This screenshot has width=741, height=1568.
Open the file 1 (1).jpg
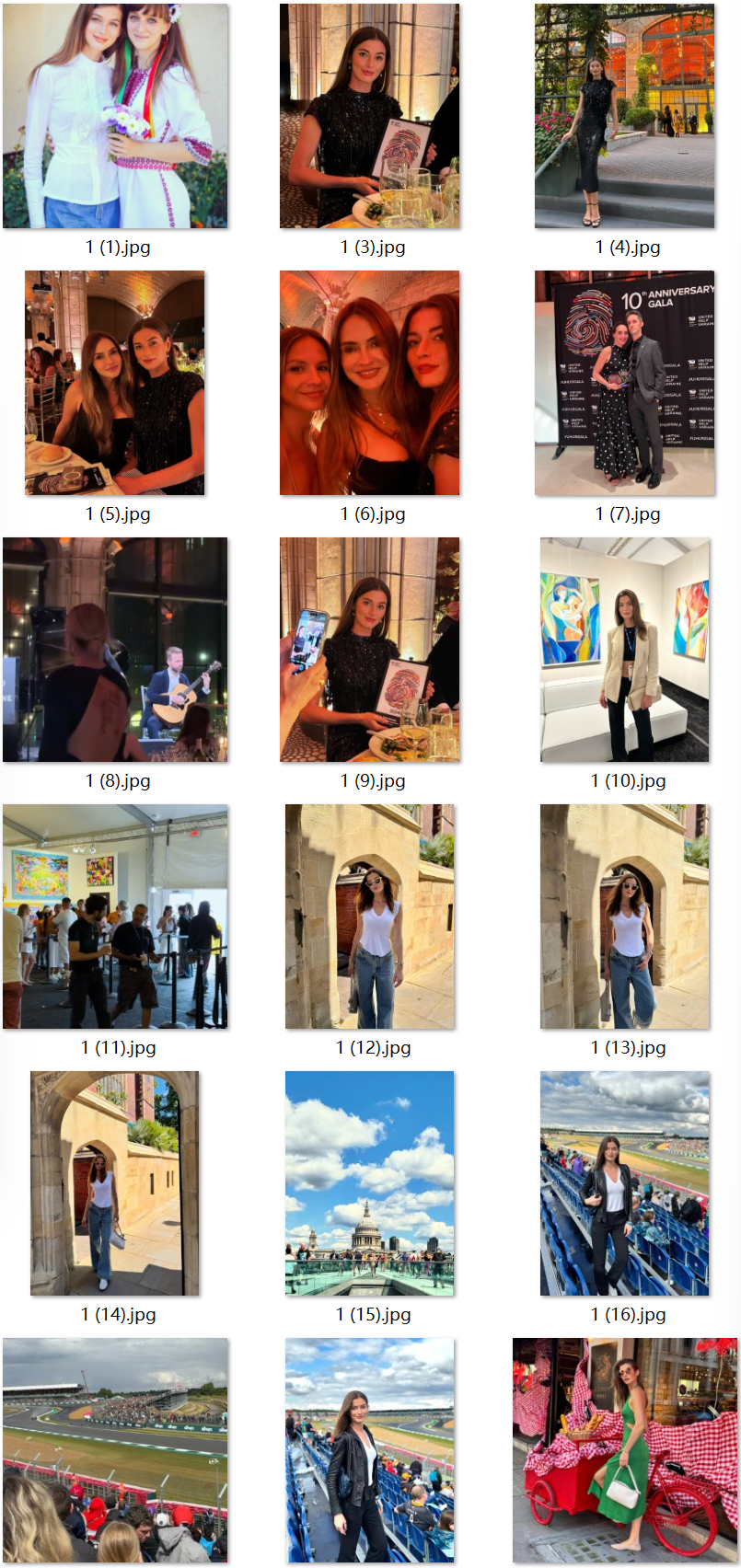click(x=115, y=116)
